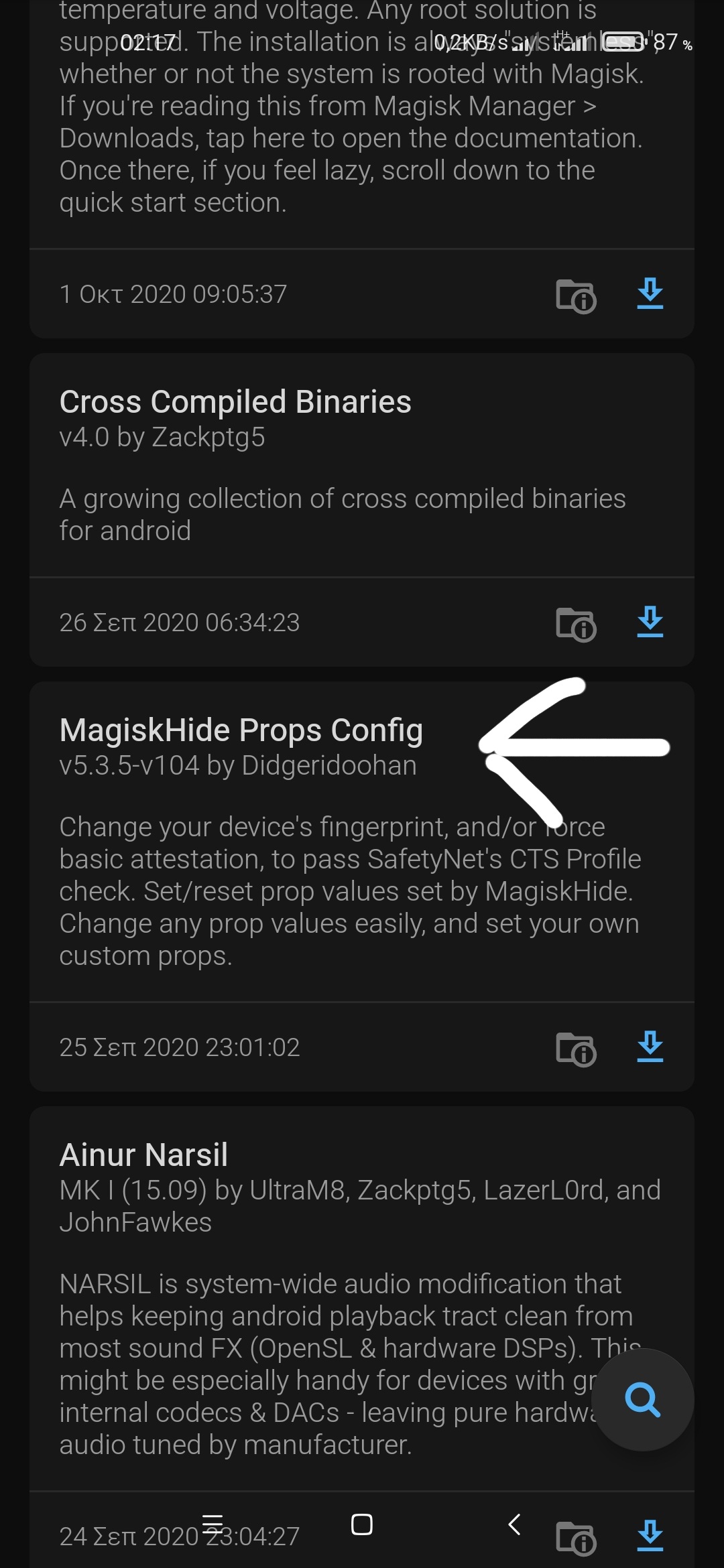Download the MagiskHide Props Config module
The width and height of the screenshot is (724, 1568).
pos(650,1047)
